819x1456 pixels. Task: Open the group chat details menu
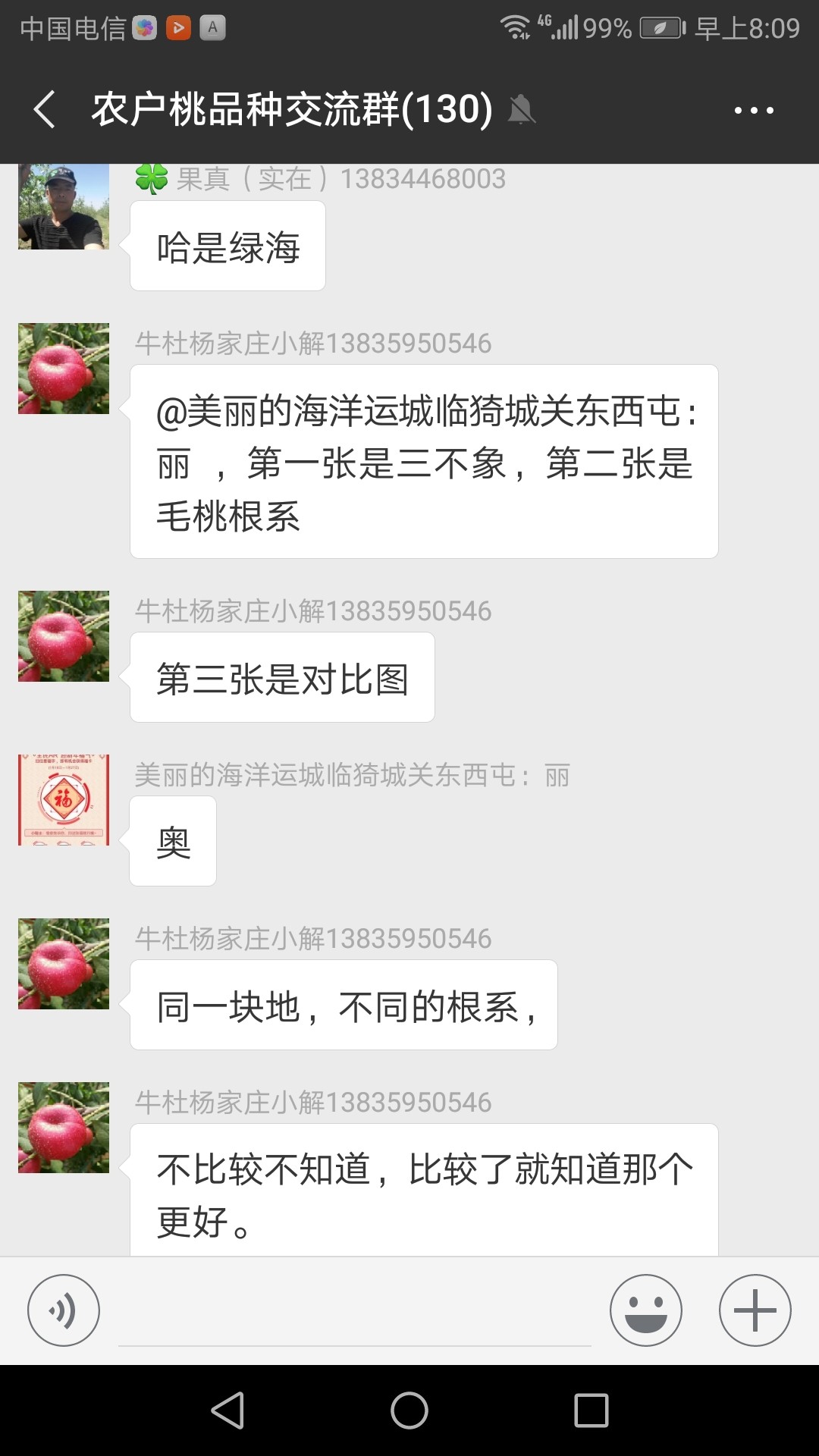point(754,110)
